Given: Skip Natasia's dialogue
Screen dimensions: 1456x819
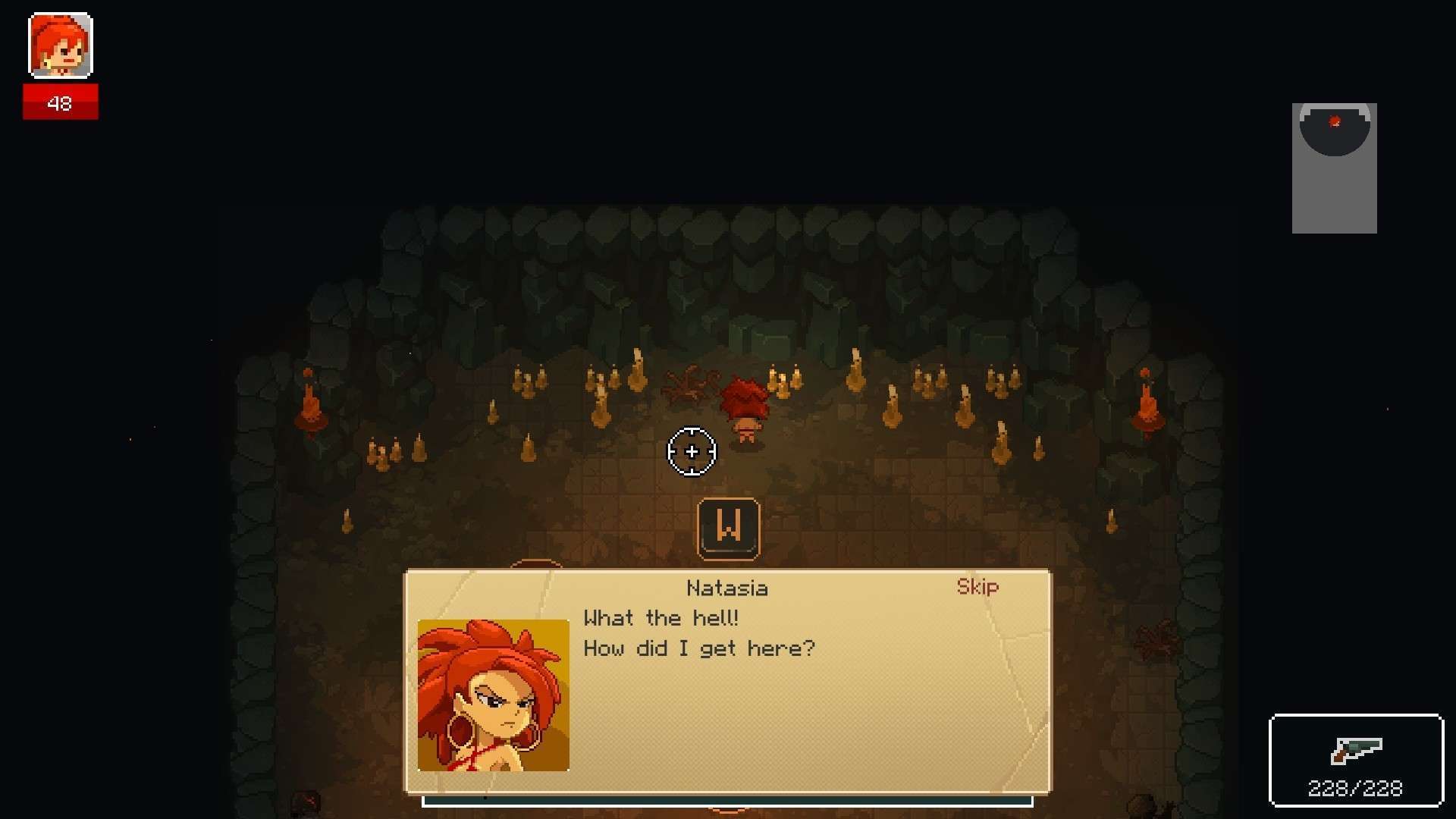Looking at the screenshot, I should point(977,586).
